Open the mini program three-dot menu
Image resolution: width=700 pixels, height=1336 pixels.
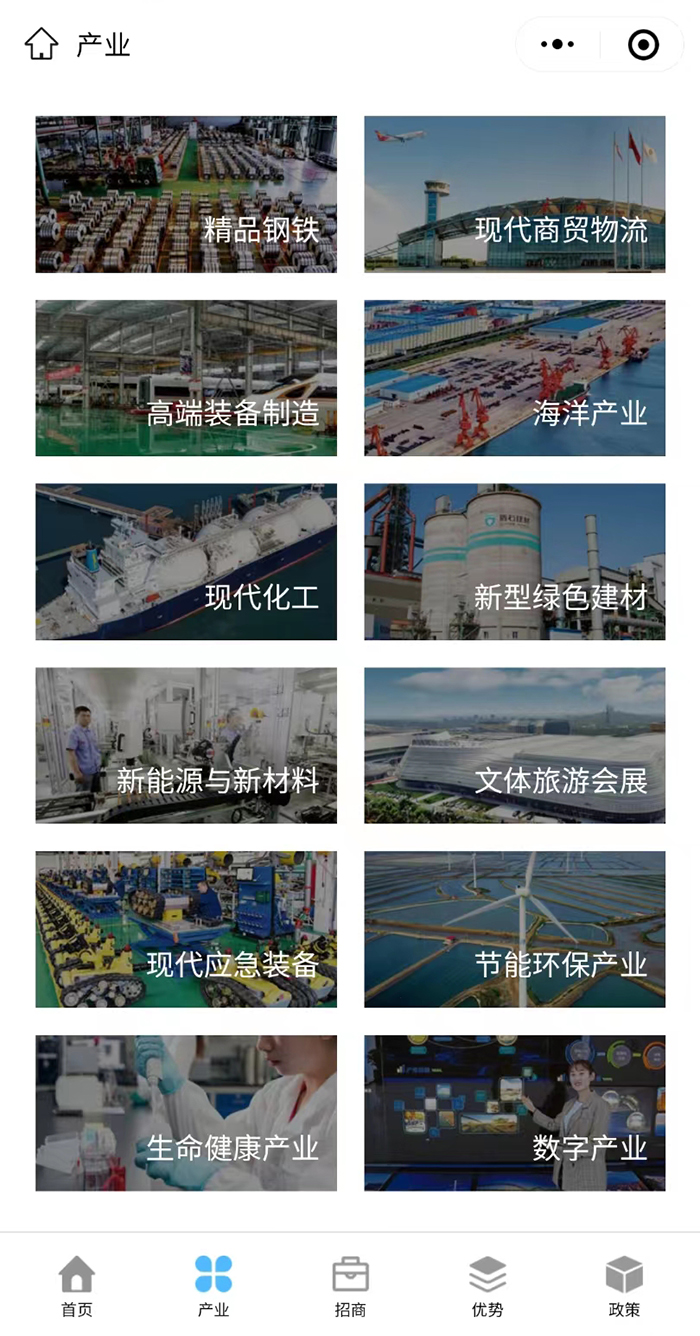pyautogui.click(x=557, y=44)
